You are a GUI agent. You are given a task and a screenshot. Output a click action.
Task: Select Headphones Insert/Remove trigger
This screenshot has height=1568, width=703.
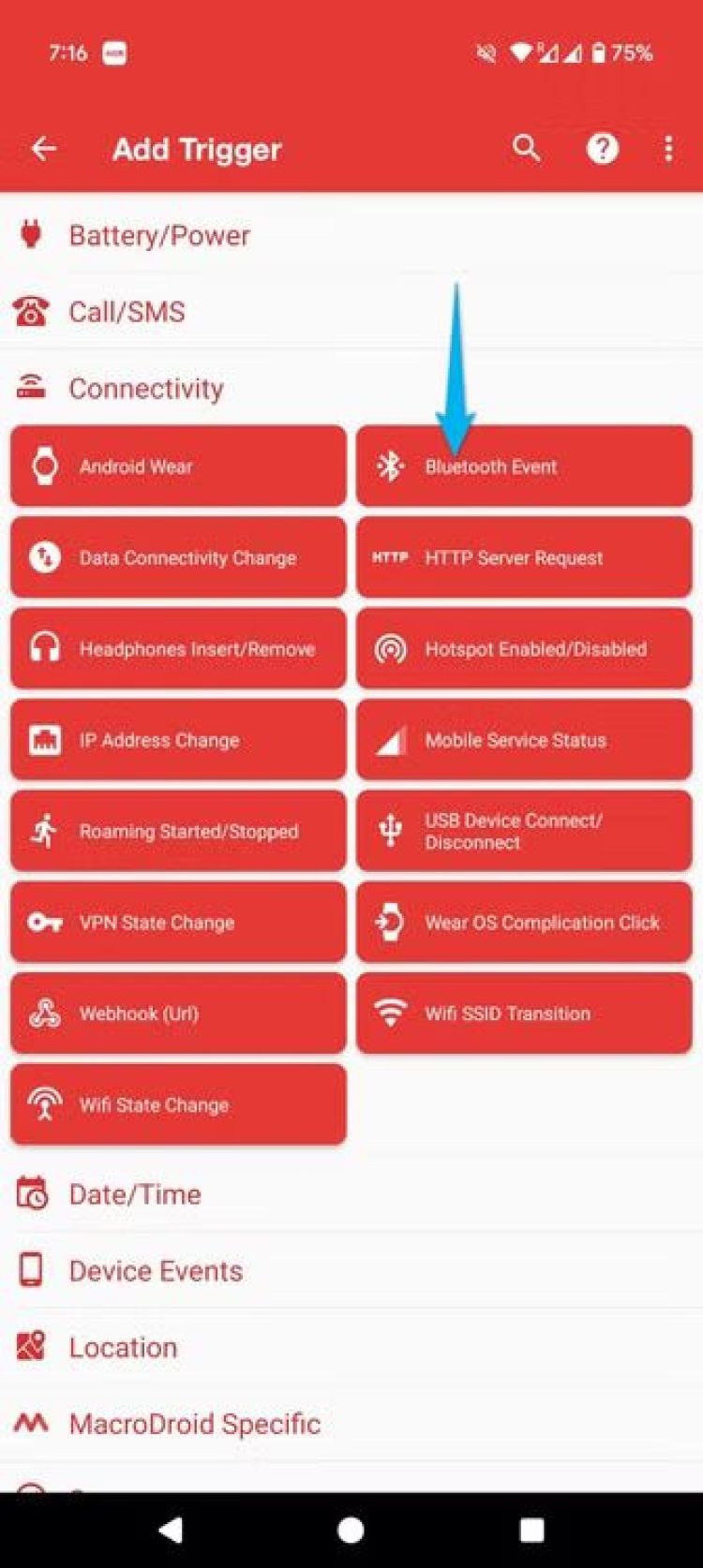click(178, 648)
